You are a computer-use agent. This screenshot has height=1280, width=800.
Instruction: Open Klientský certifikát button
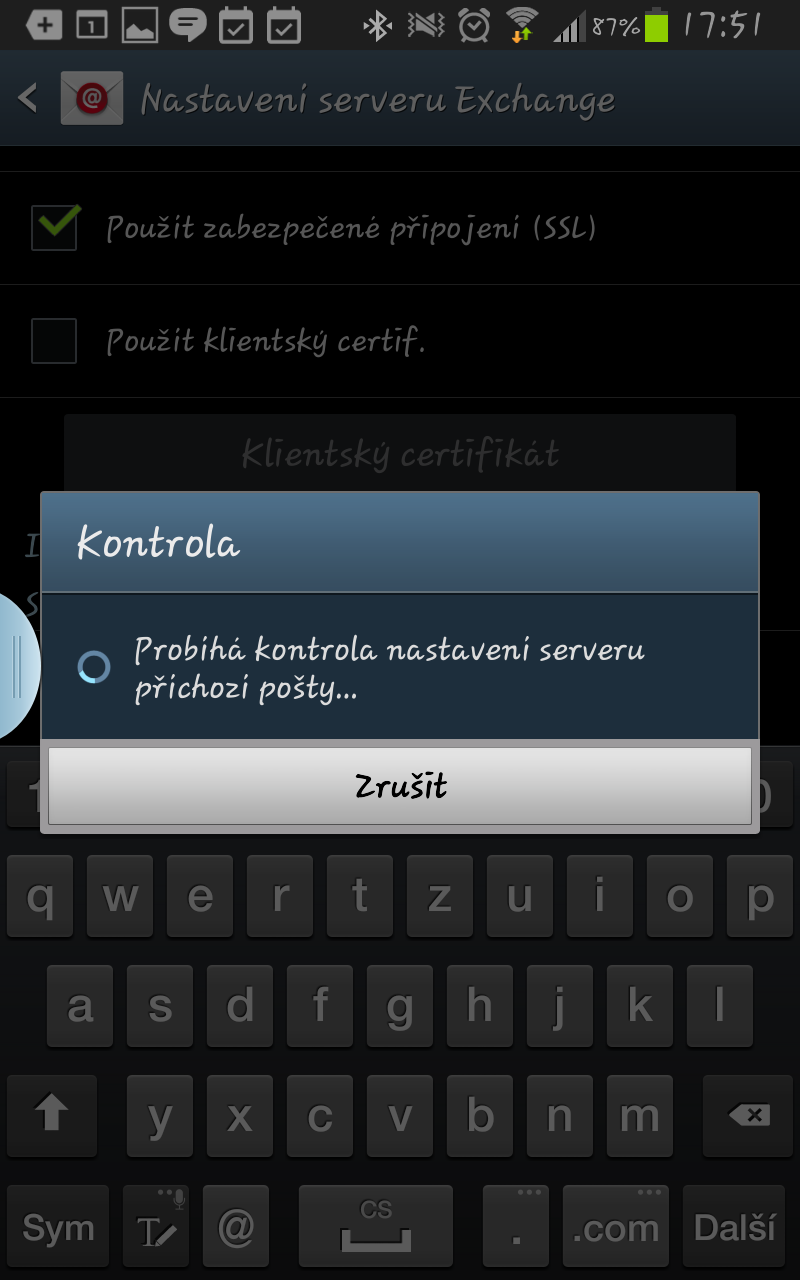click(400, 454)
